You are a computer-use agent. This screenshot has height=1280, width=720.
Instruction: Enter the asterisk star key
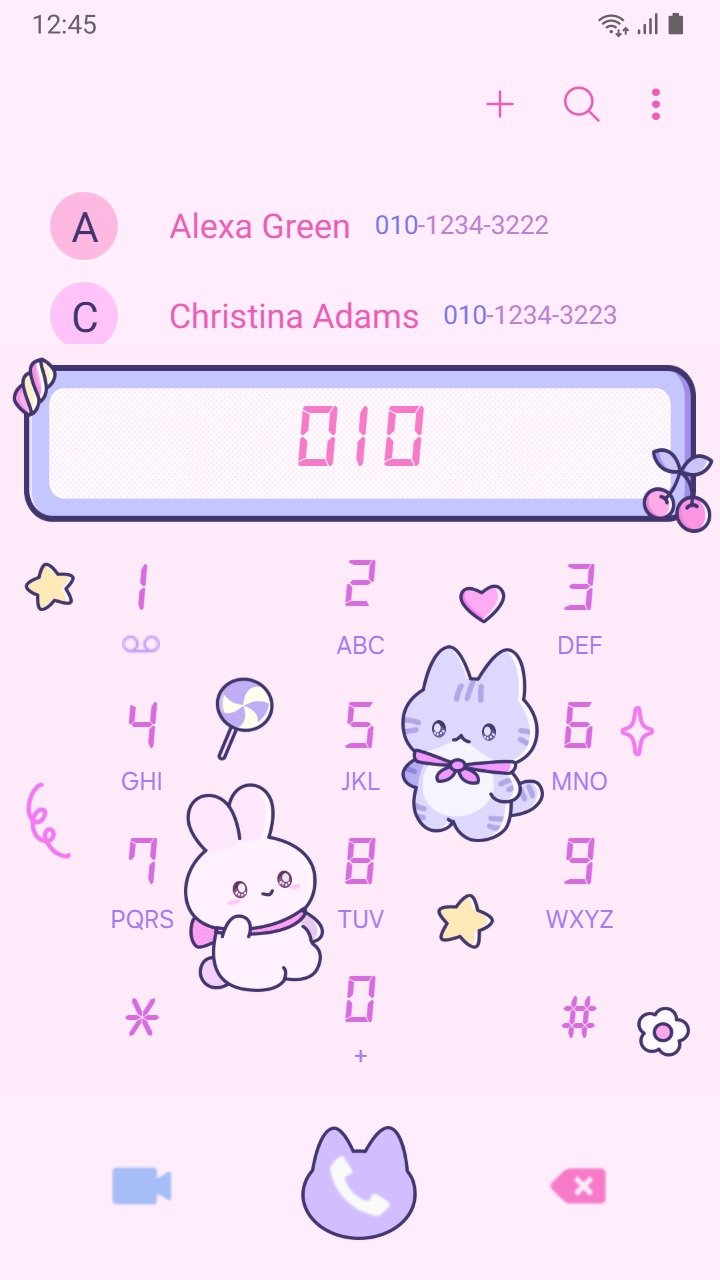coord(141,1018)
